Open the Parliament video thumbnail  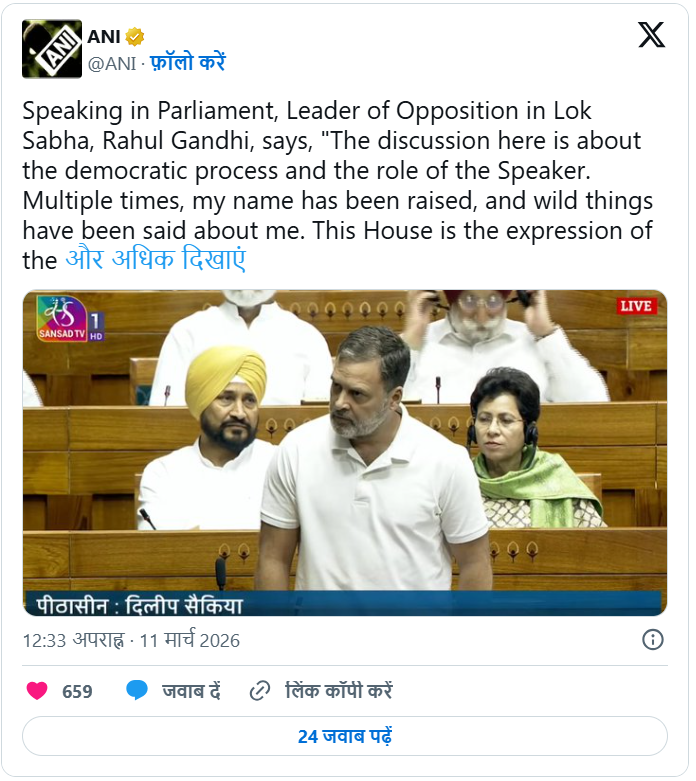tap(344, 452)
